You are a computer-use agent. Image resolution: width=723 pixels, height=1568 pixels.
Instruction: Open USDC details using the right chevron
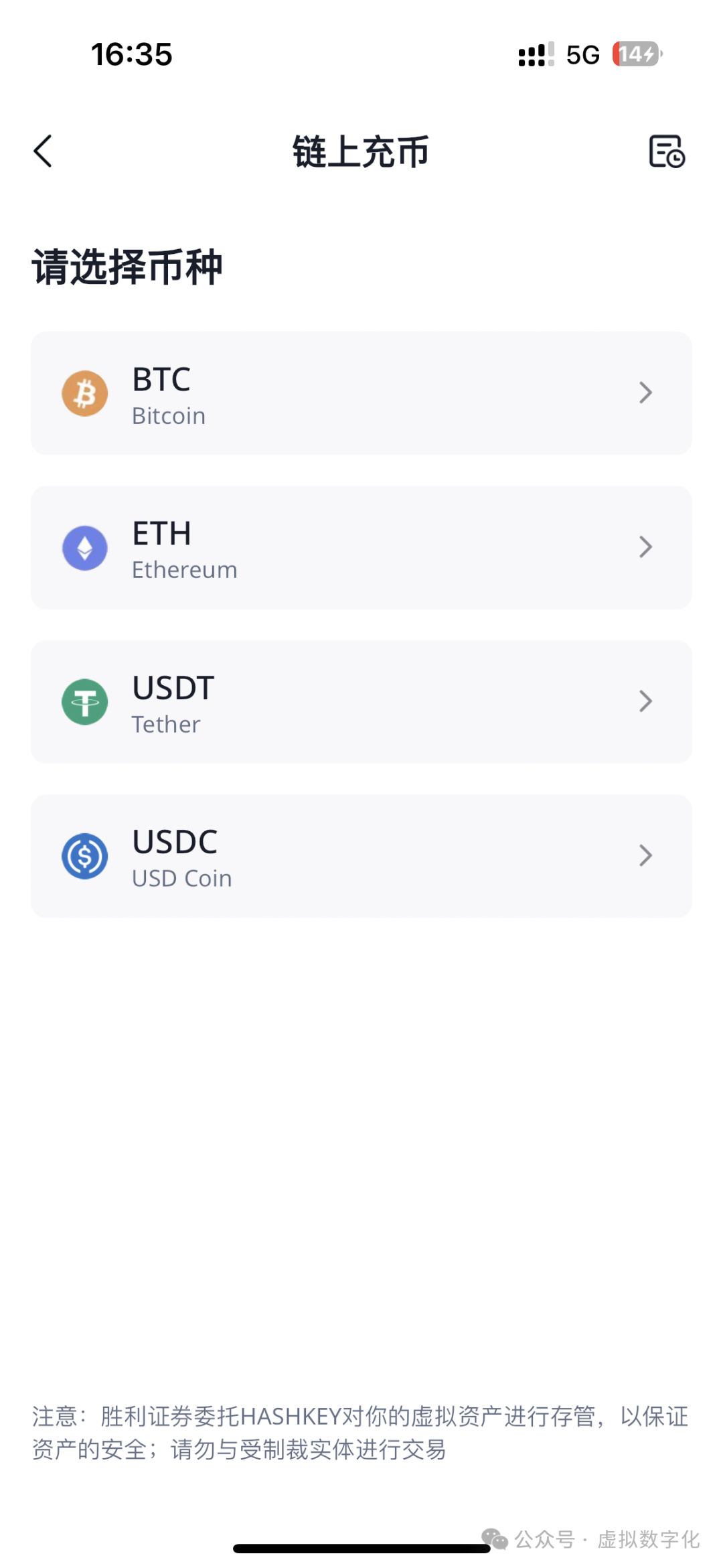tap(645, 856)
